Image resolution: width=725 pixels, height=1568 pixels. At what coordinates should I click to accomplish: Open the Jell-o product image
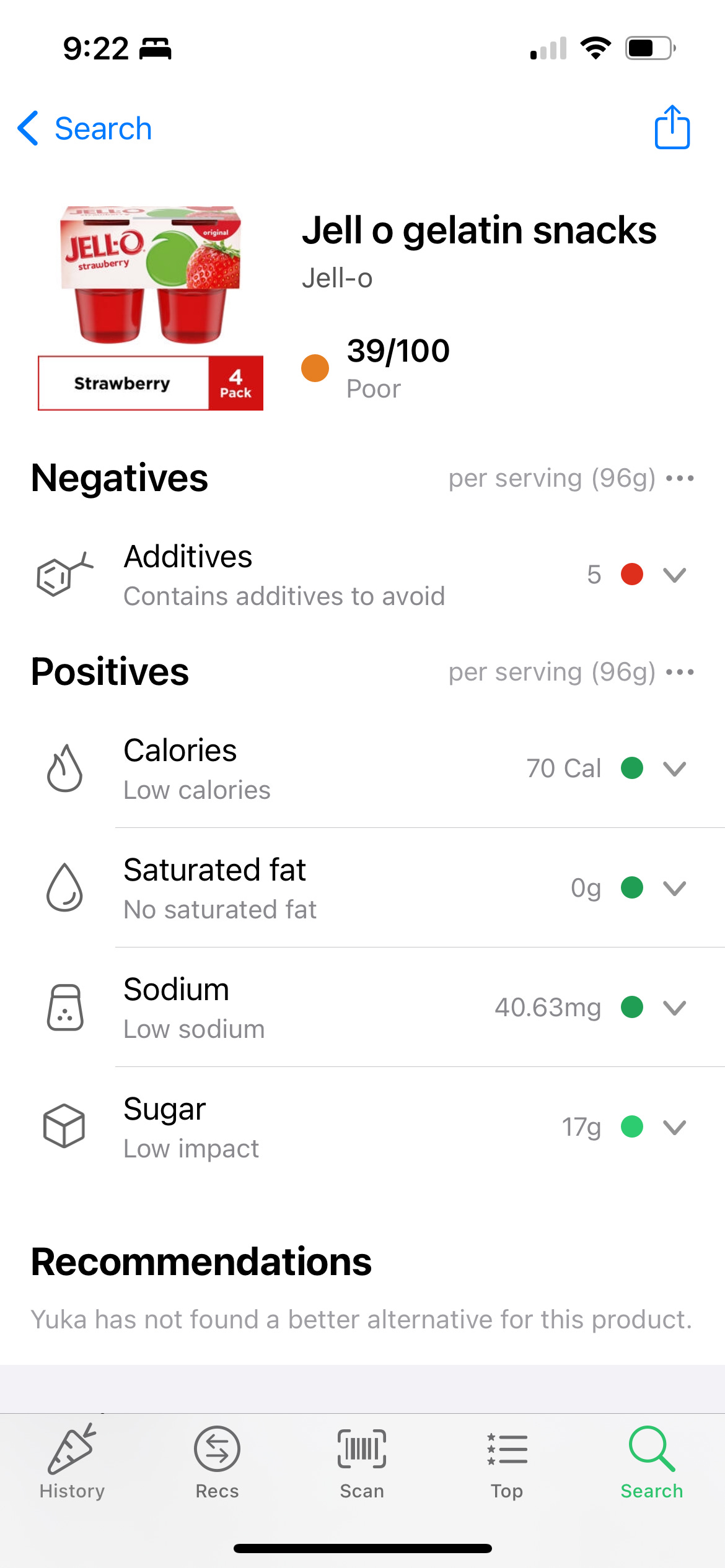click(x=151, y=308)
